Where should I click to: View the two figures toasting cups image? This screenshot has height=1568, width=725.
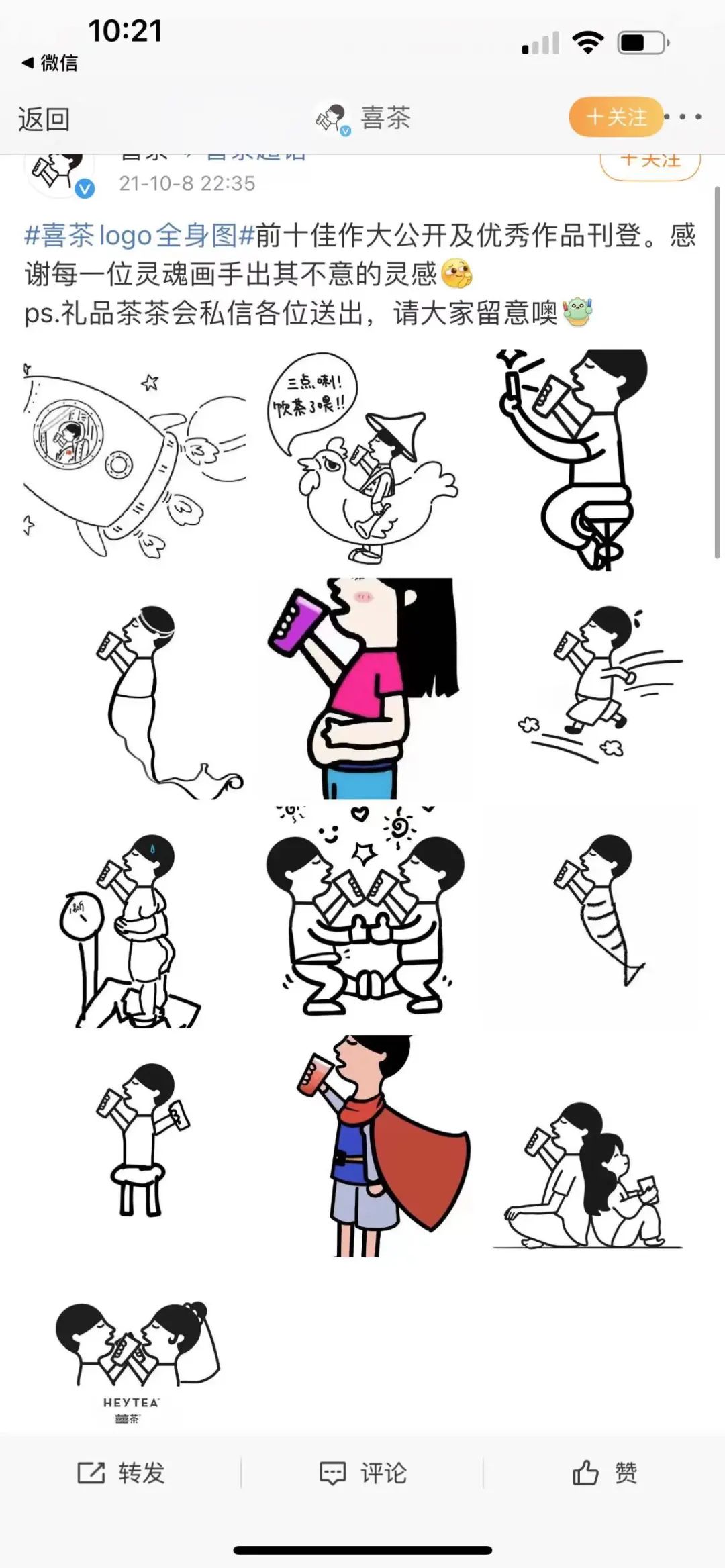point(363,917)
